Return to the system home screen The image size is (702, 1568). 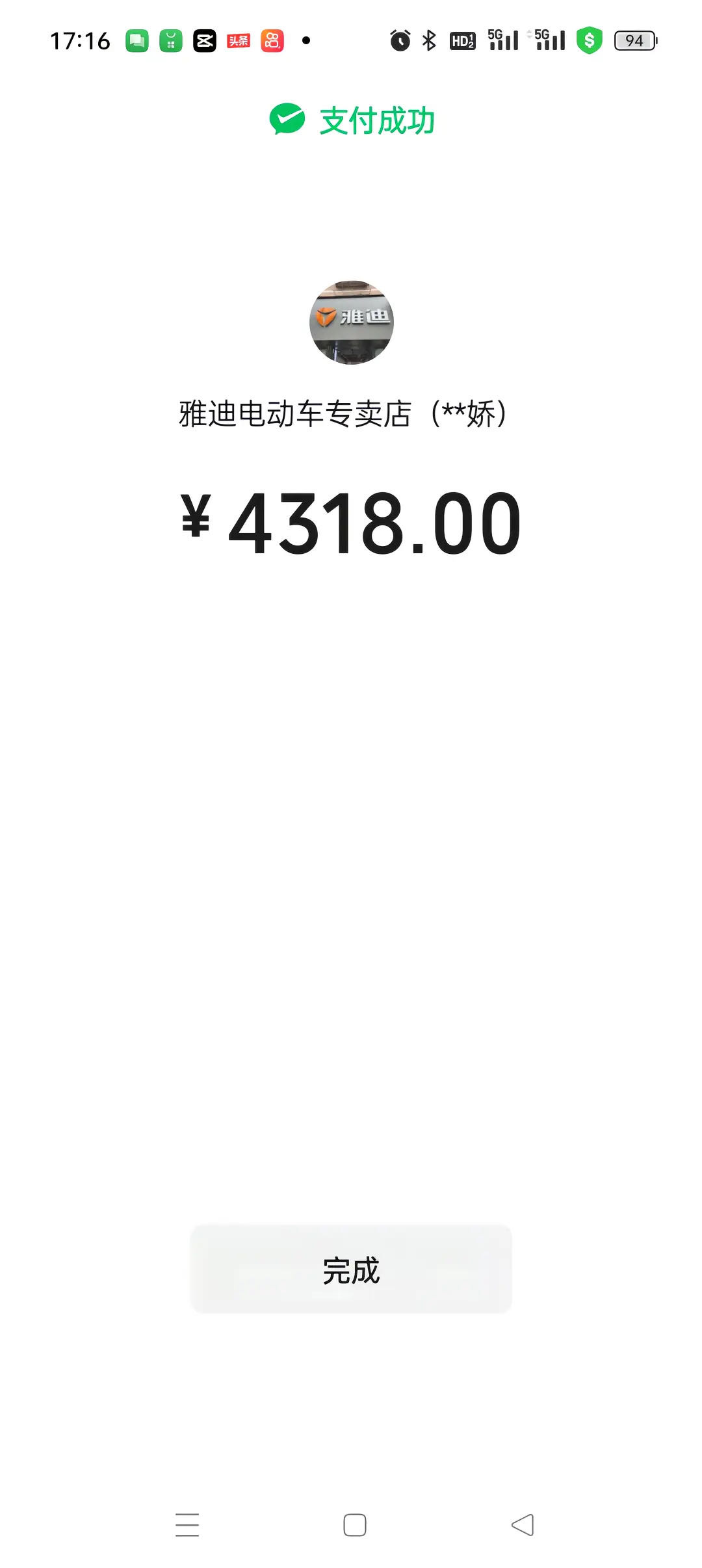pyautogui.click(x=354, y=1524)
